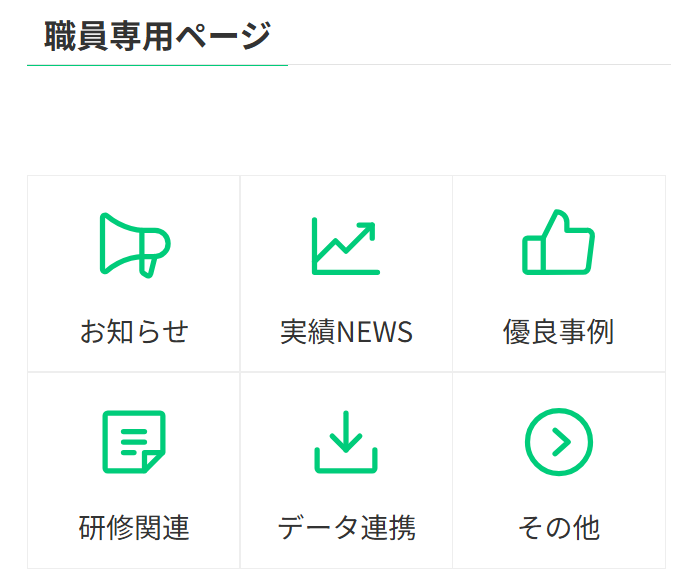
Task: Open the 研修関連 training tile
Action: [x=134, y=470]
